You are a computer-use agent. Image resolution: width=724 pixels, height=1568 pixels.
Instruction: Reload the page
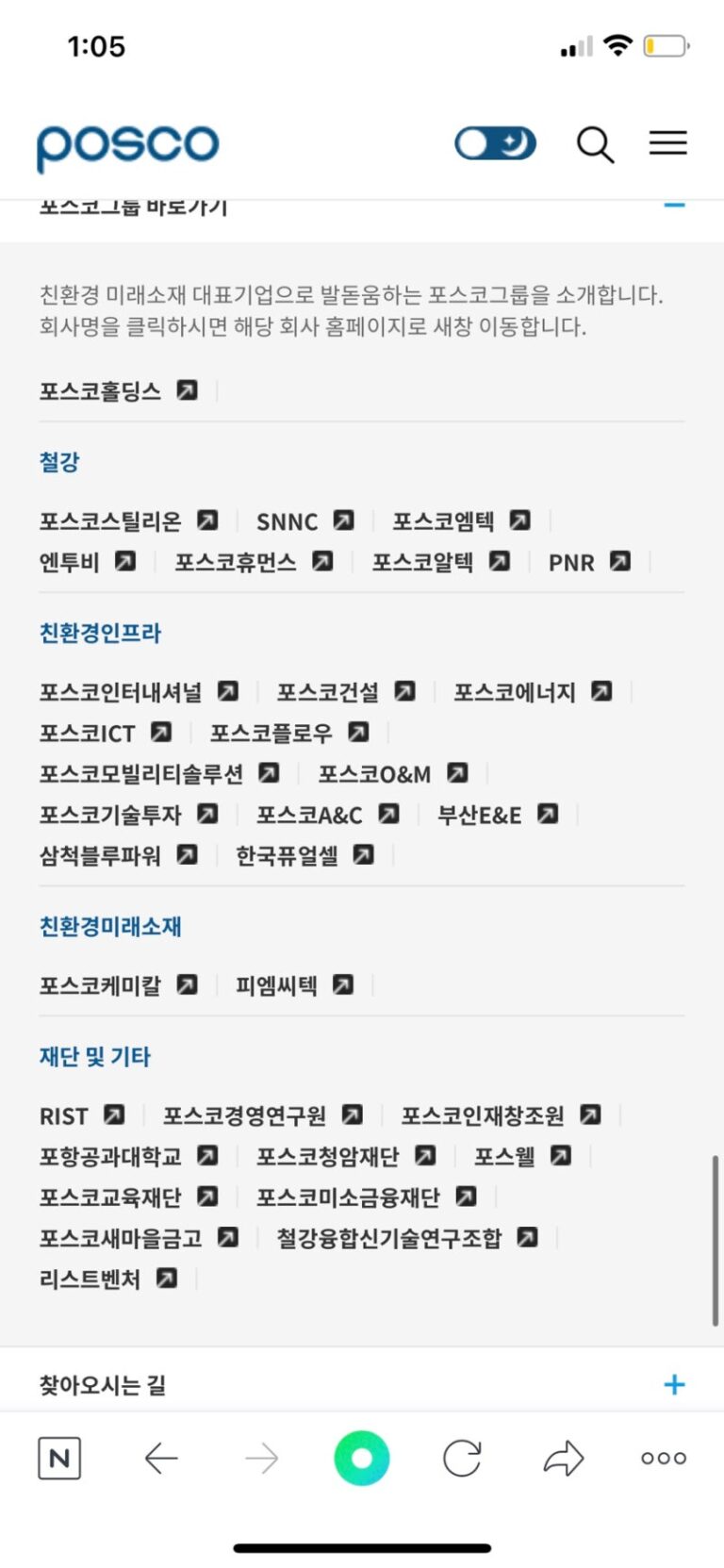point(462,1459)
